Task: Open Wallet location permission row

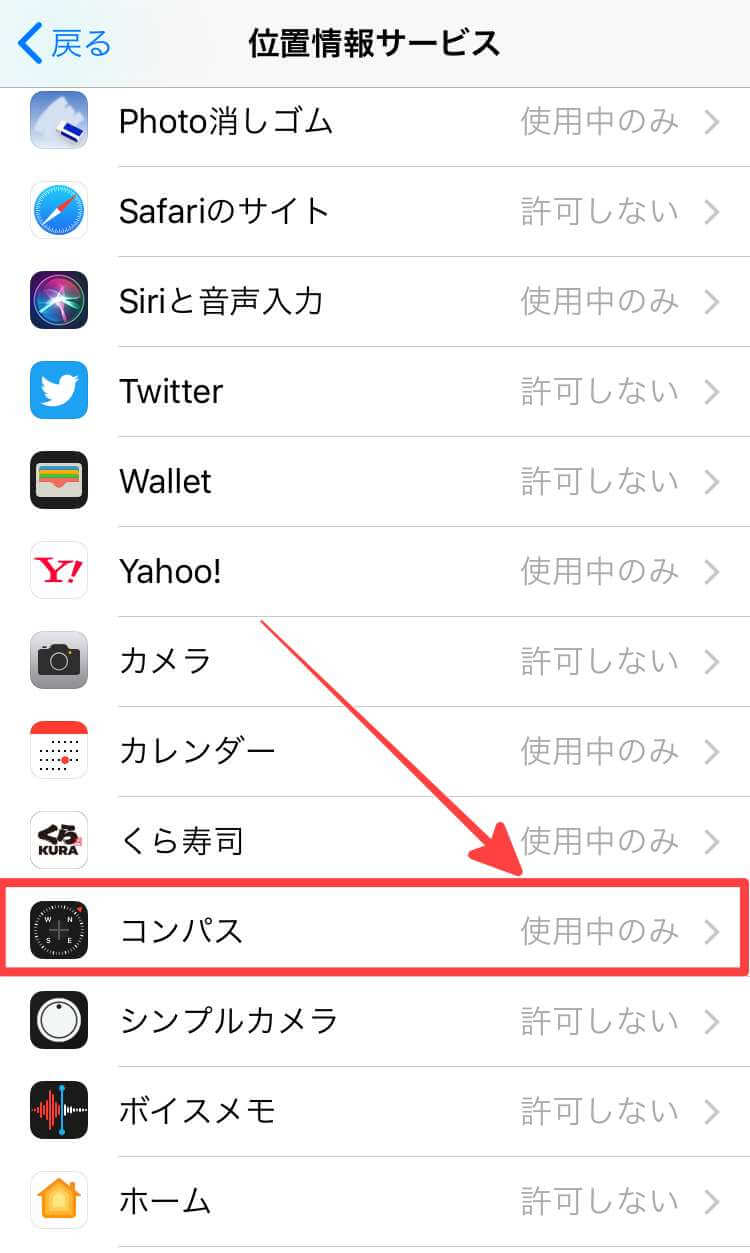Action: 375,481
